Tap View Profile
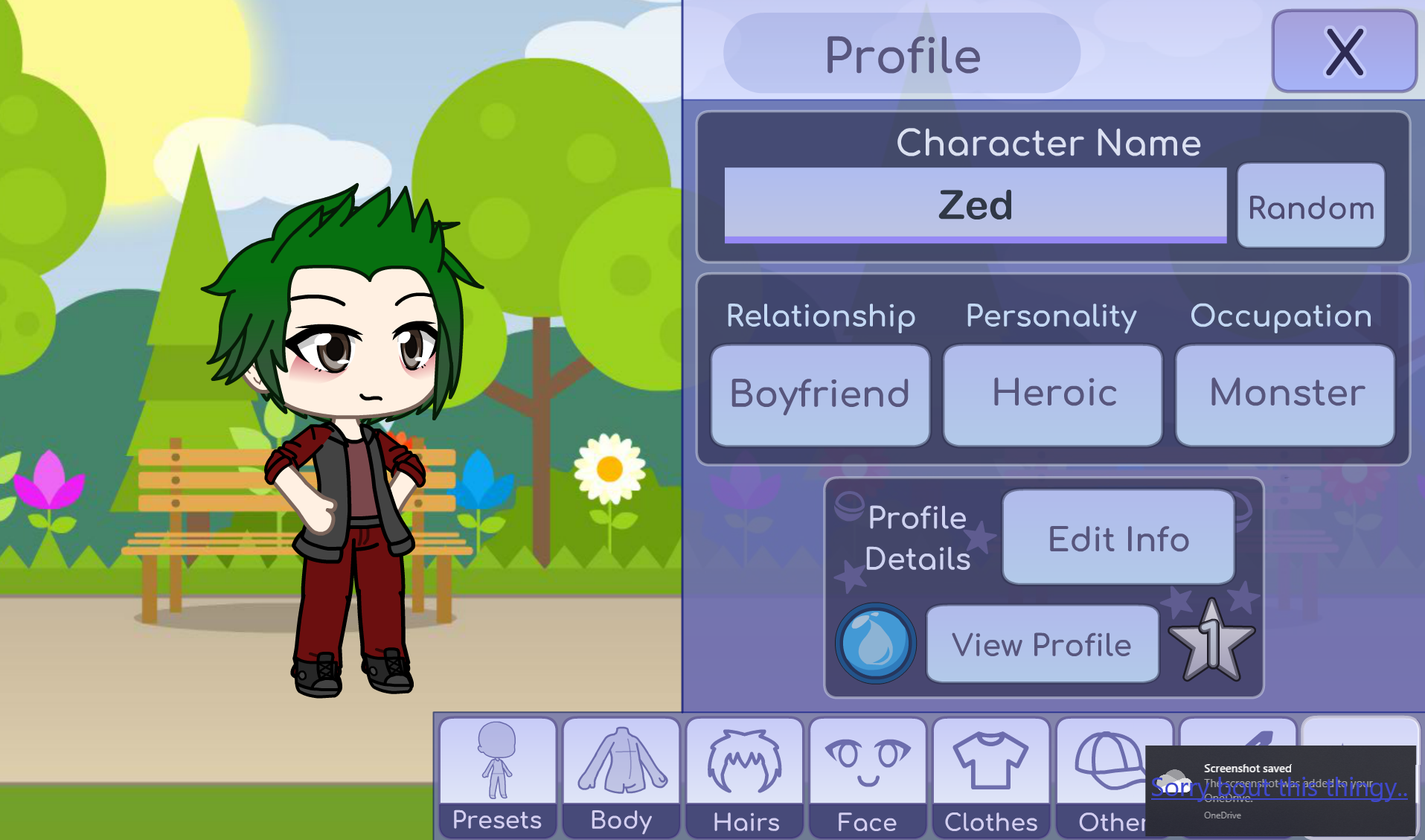The height and width of the screenshot is (840, 1425). [1043, 644]
